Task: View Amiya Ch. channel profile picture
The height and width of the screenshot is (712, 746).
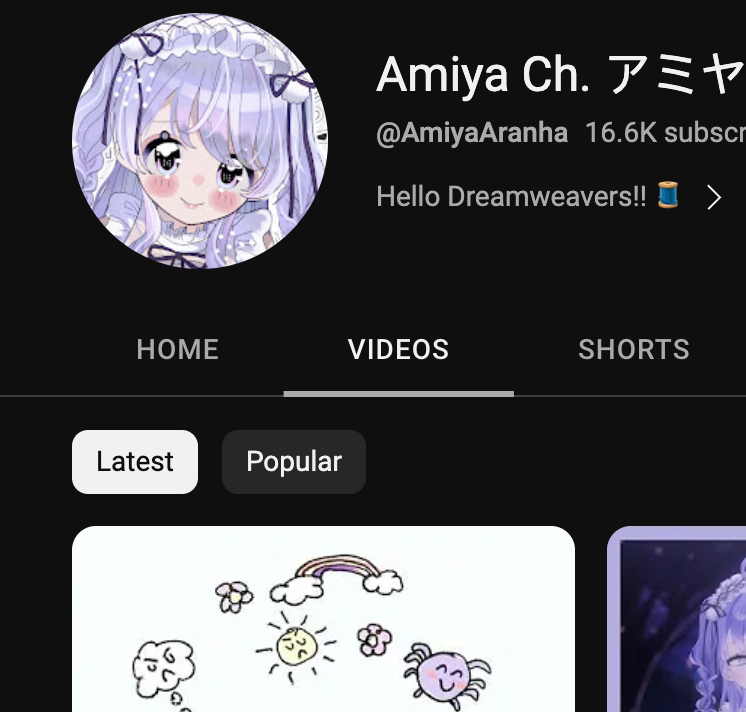Action: coord(200,141)
